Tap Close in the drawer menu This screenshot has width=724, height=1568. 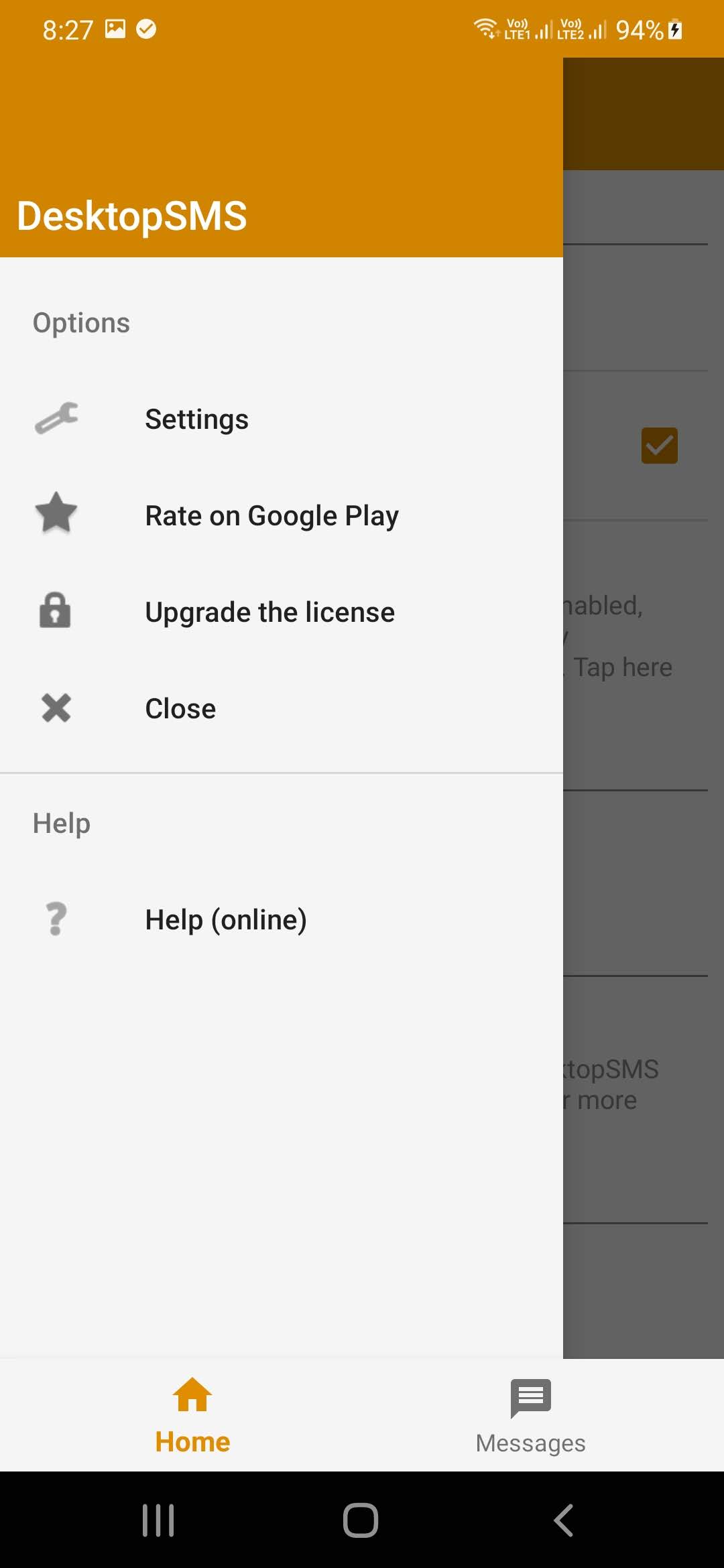tap(180, 709)
